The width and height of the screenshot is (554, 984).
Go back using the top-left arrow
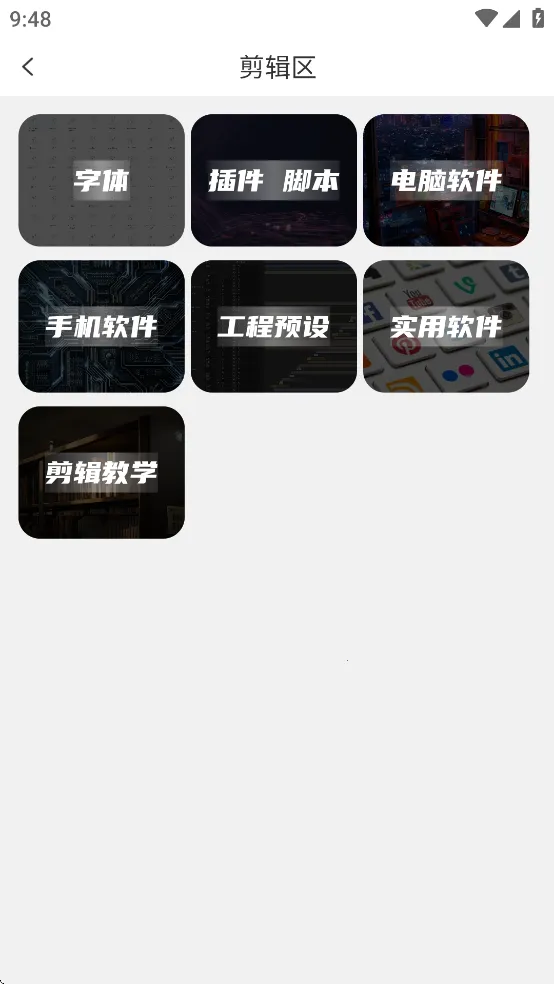coord(28,67)
